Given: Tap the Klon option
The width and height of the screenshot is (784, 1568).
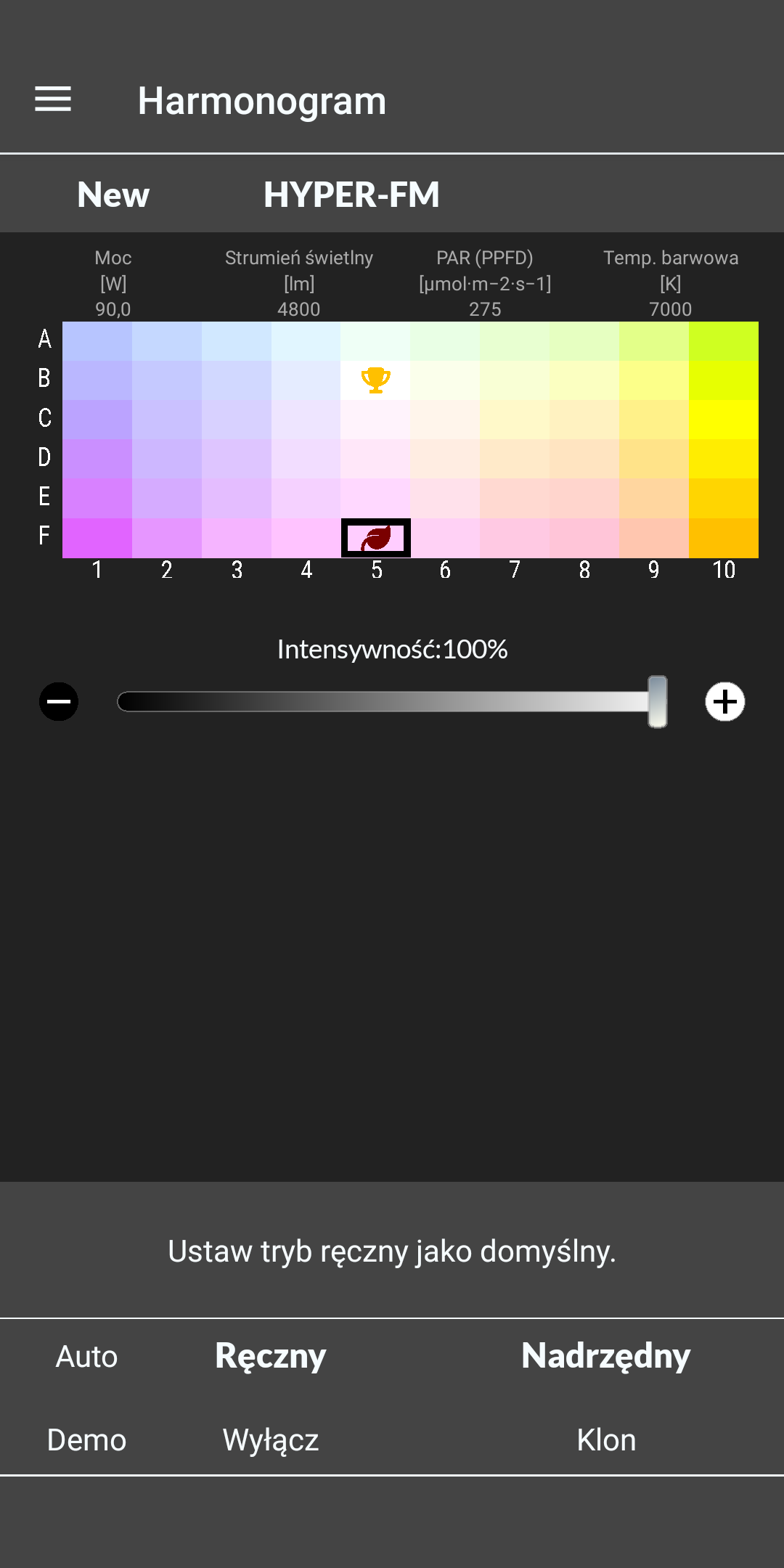Looking at the screenshot, I should (x=606, y=1440).
